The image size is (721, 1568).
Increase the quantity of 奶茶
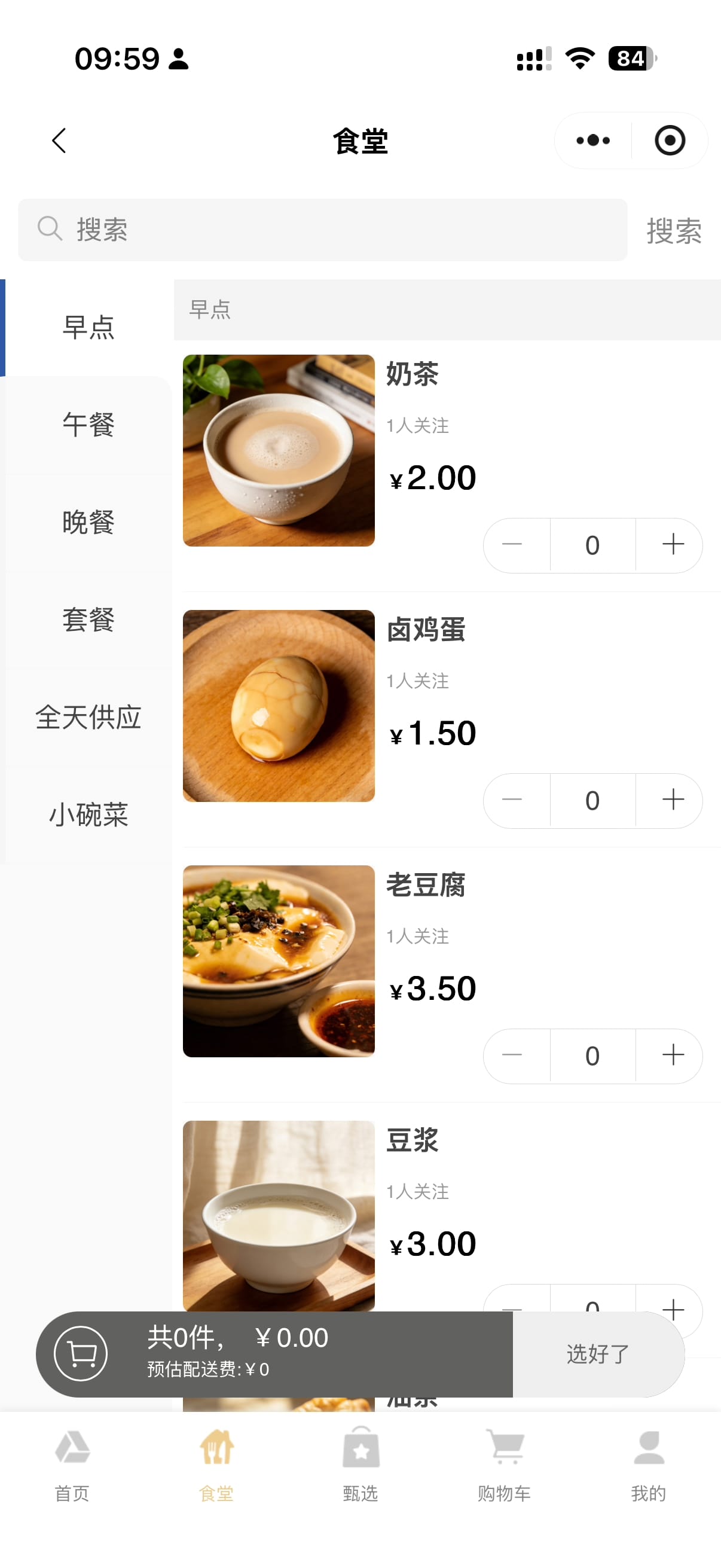point(673,544)
